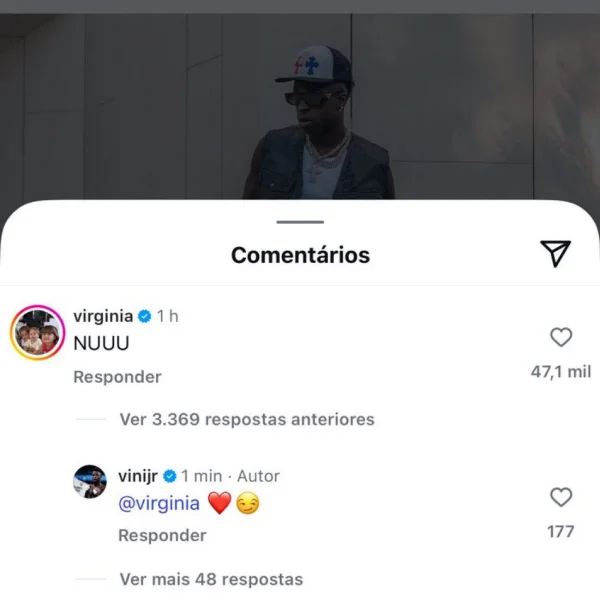This screenshot has height=600, width=600.
Task: Reply to virginia's comment
Action: (117, 377)
